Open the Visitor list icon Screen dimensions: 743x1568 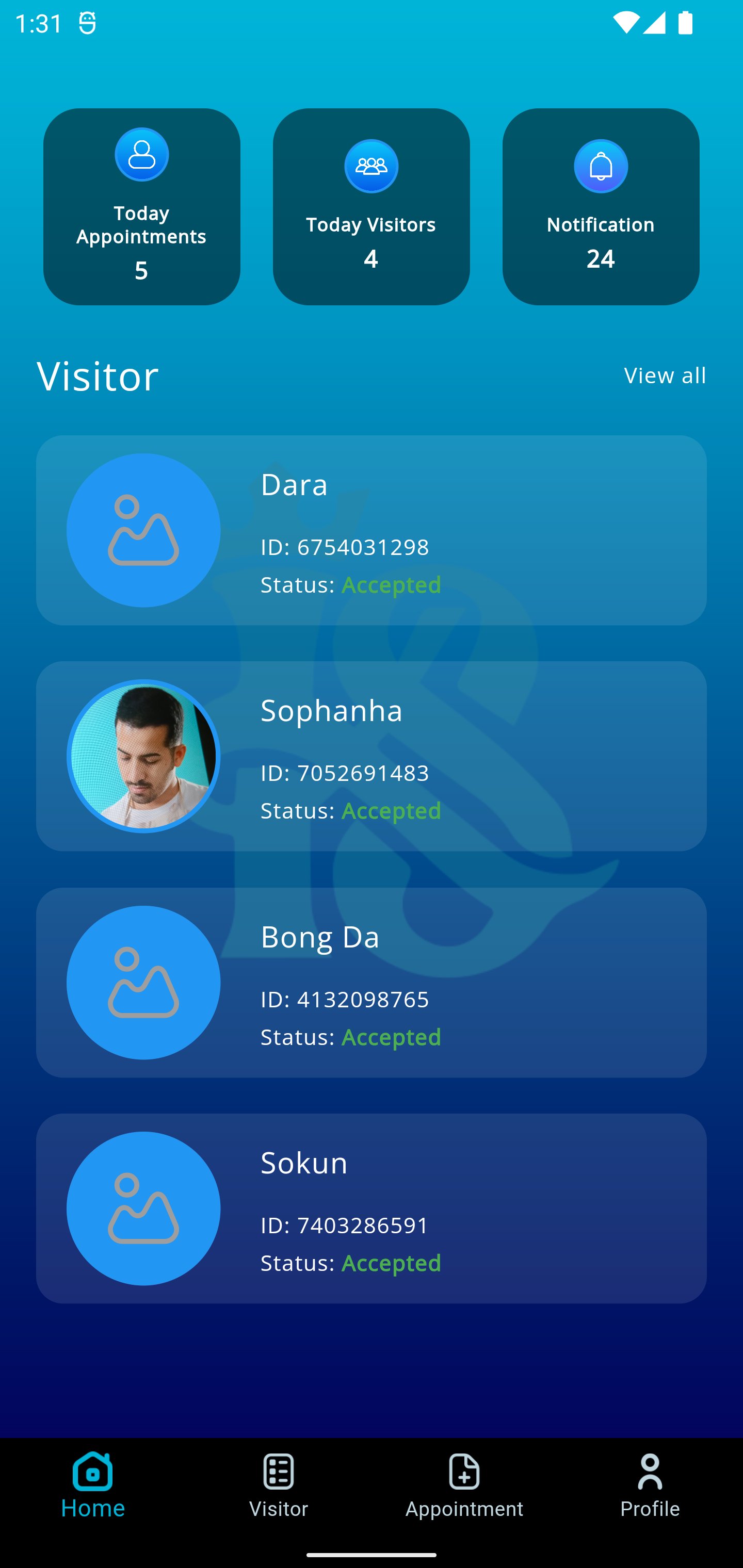tap(278, 1472)
